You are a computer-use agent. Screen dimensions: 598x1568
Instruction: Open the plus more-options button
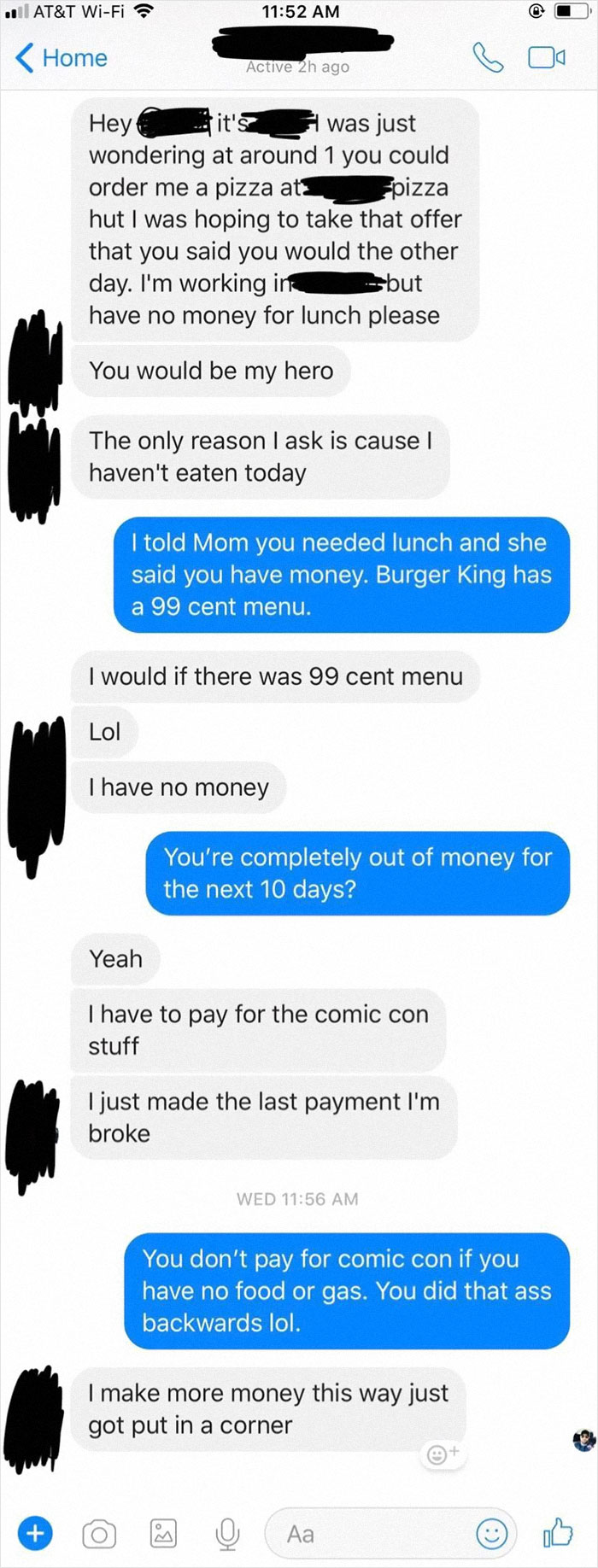35,1534
